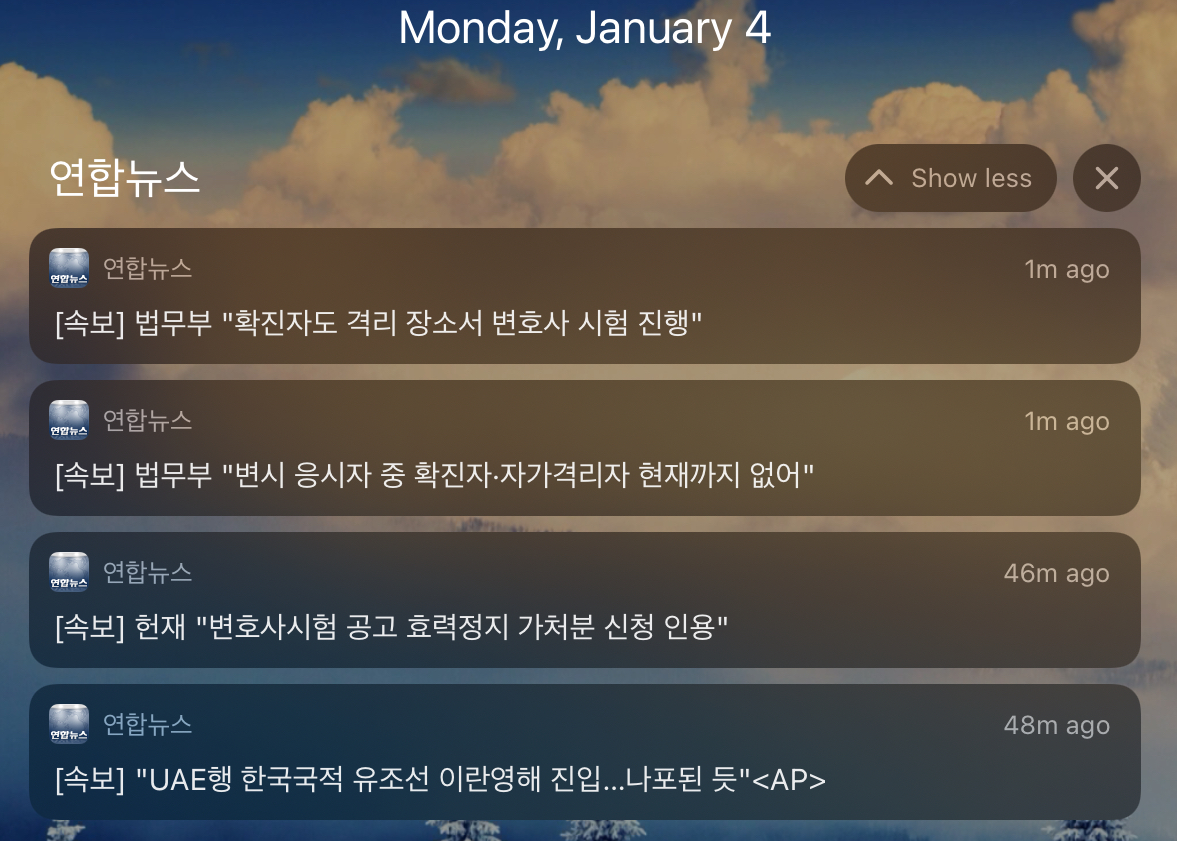Open notification about 변시 응시자 중 확진자·자가격리자
The width and height of the screenshot is (1177, 841).
pyautogui.click(x=584, y=448)
